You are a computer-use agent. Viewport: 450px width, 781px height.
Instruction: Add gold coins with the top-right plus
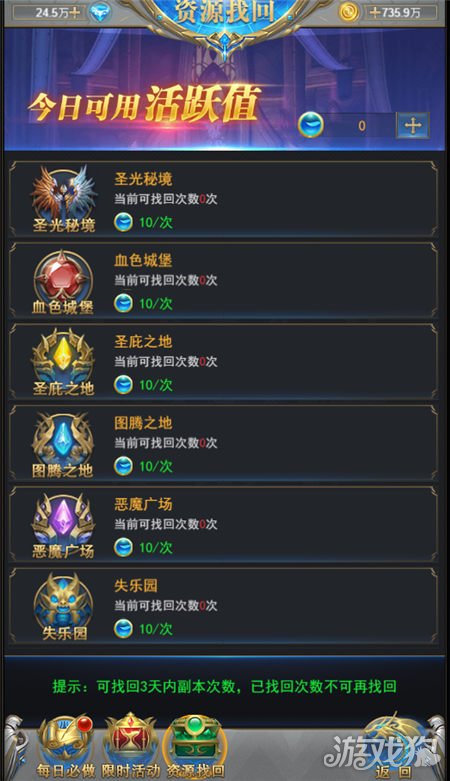pyautogui.click(x=375, y=12)
